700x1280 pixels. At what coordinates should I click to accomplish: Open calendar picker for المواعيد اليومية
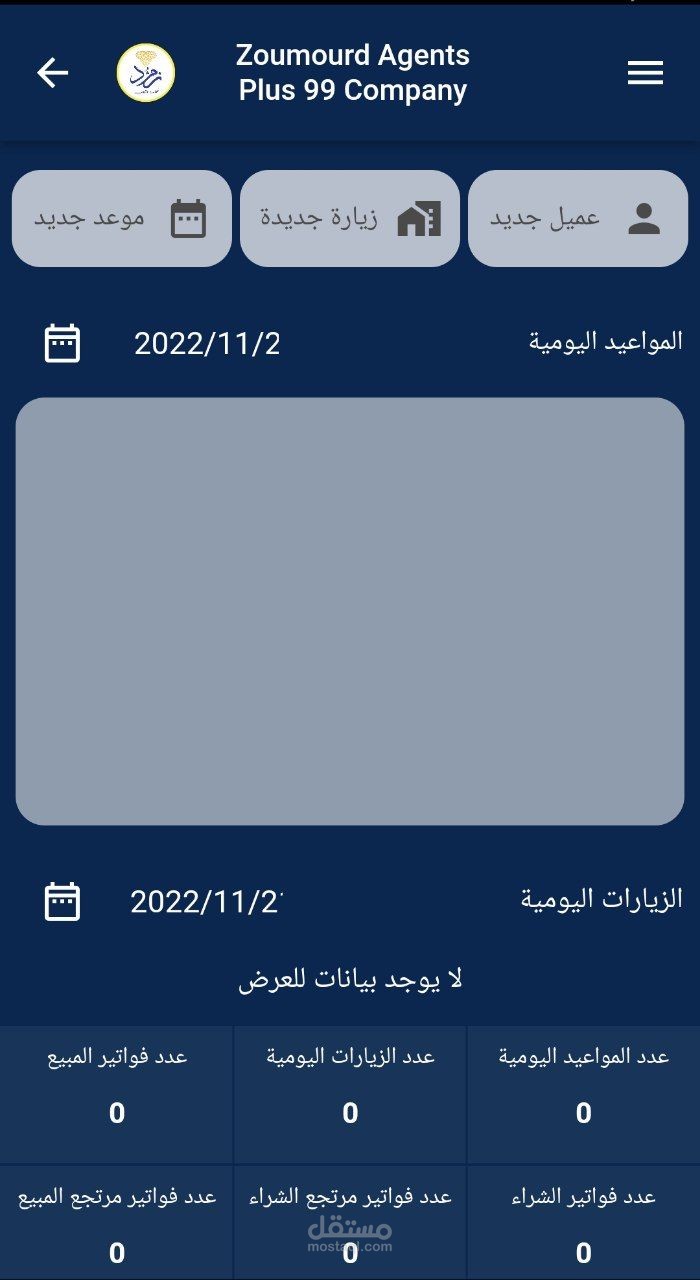62,343
